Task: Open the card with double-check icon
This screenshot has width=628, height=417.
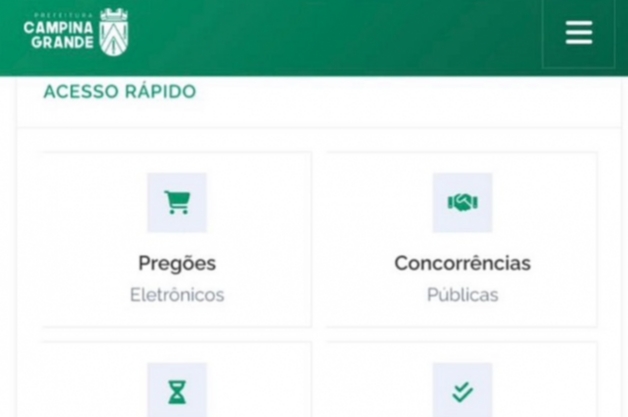Action: click(x=462, y=388)
